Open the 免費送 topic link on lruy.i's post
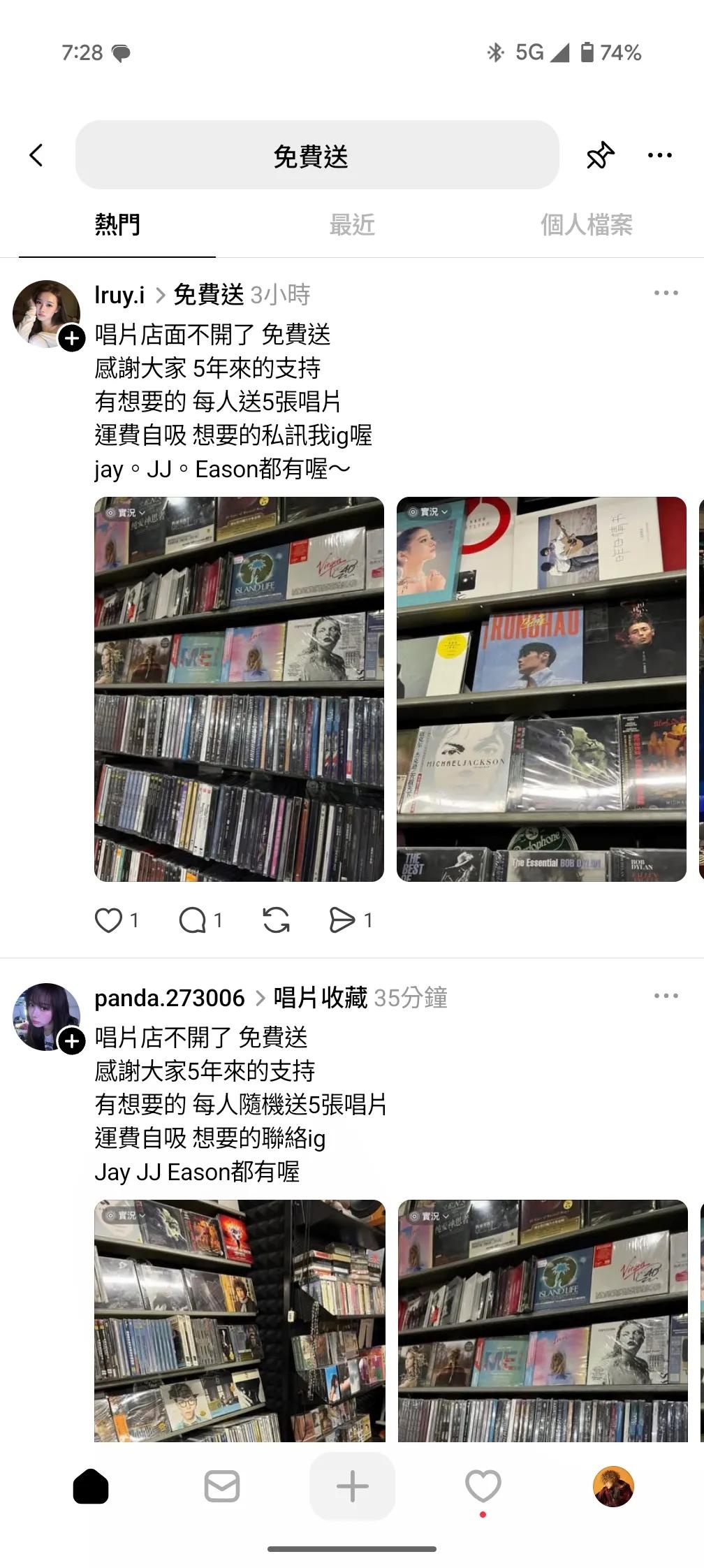This screenshot has width=704, height=1568. tap(208, 295)
